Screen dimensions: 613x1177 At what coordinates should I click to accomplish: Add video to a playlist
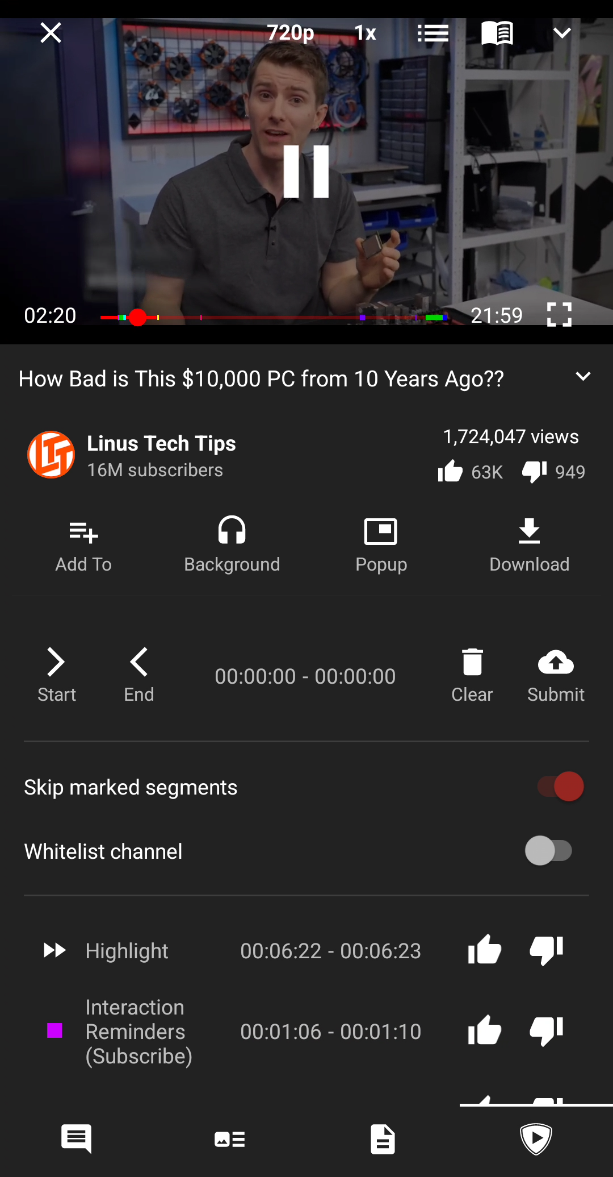(83, 545)
